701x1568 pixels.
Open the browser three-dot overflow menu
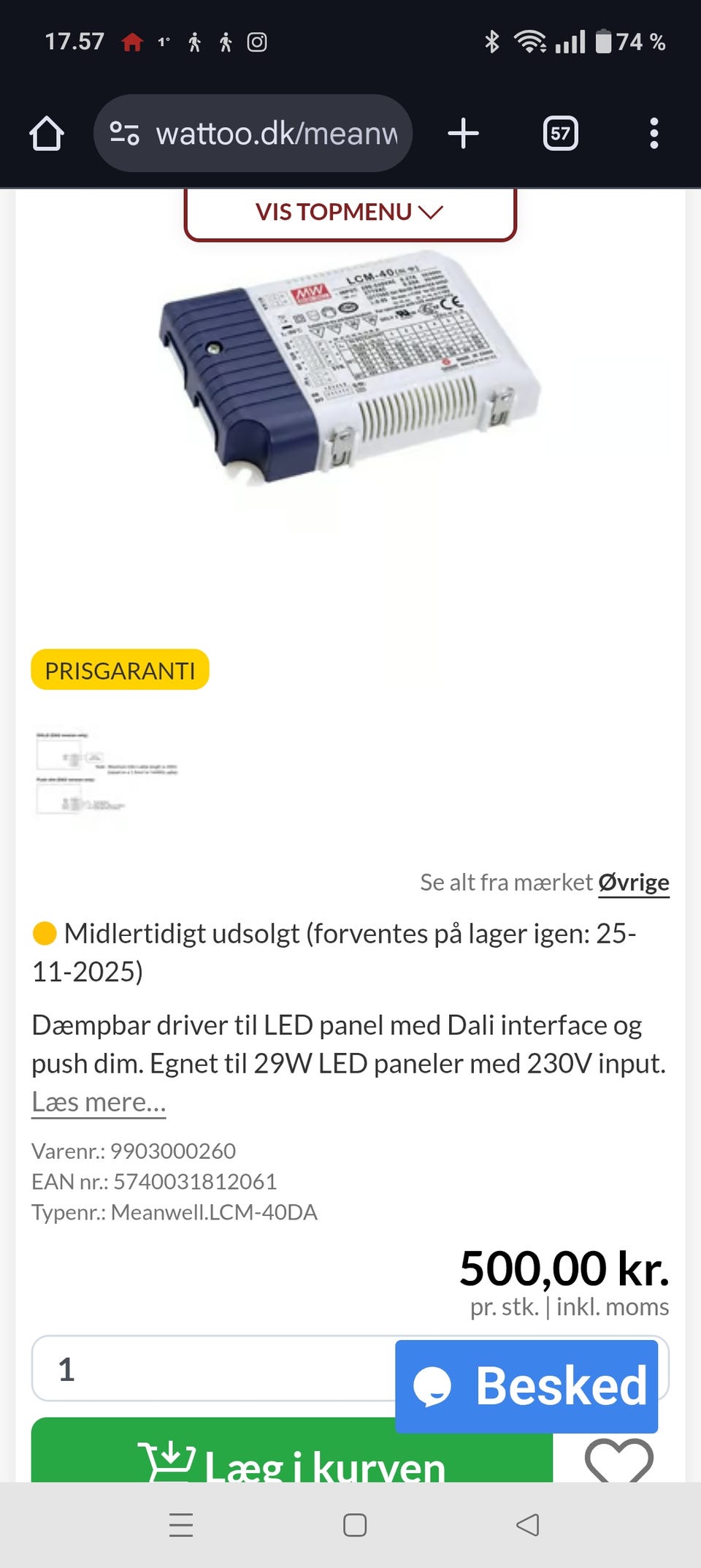point(652,133)
